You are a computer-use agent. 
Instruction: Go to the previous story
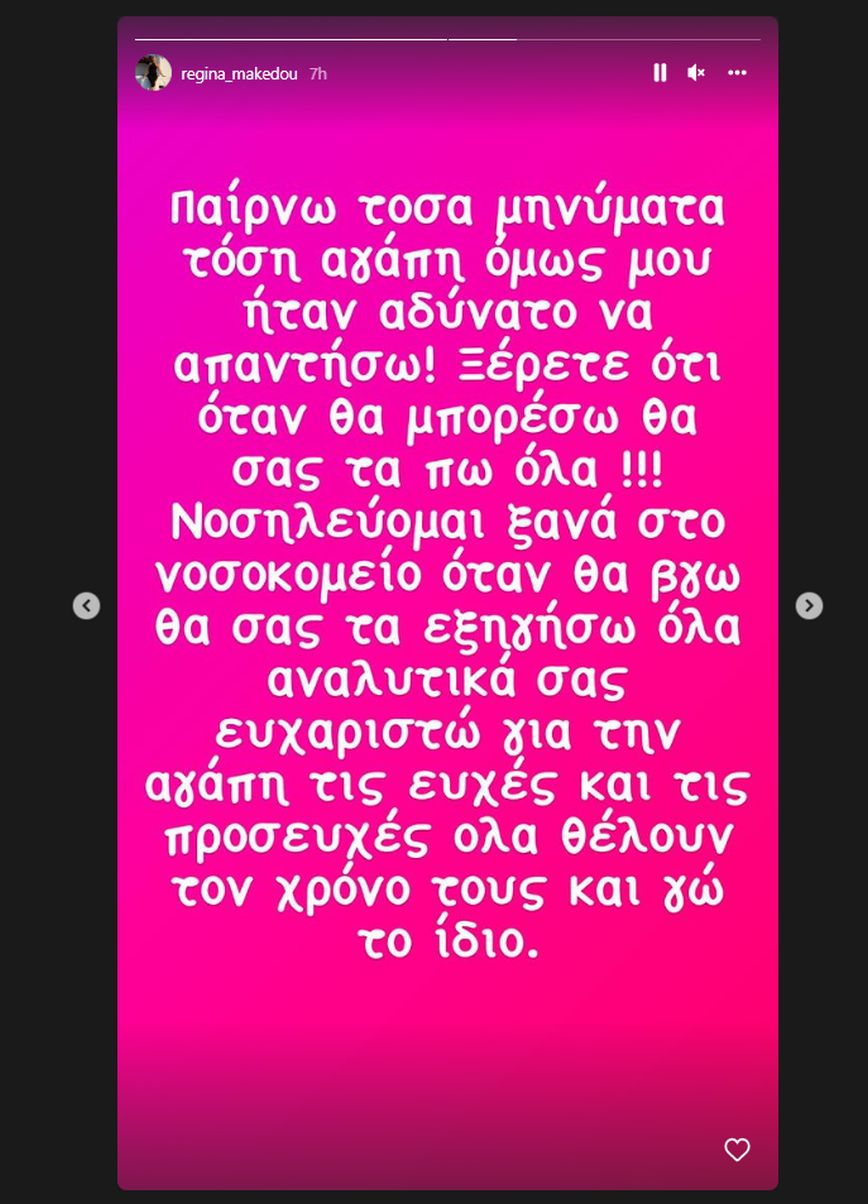pos(87,605)
